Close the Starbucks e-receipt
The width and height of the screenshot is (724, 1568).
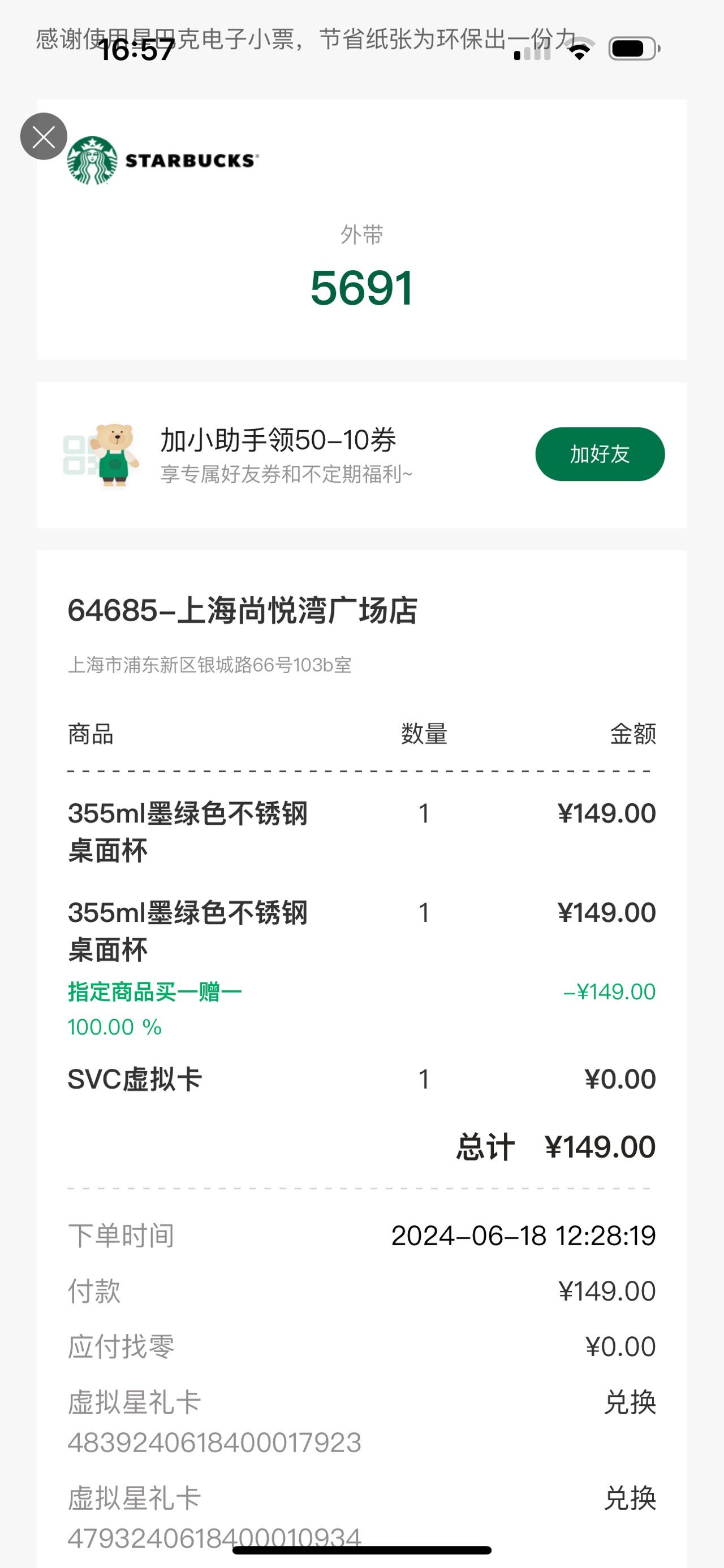pos(44,136)
